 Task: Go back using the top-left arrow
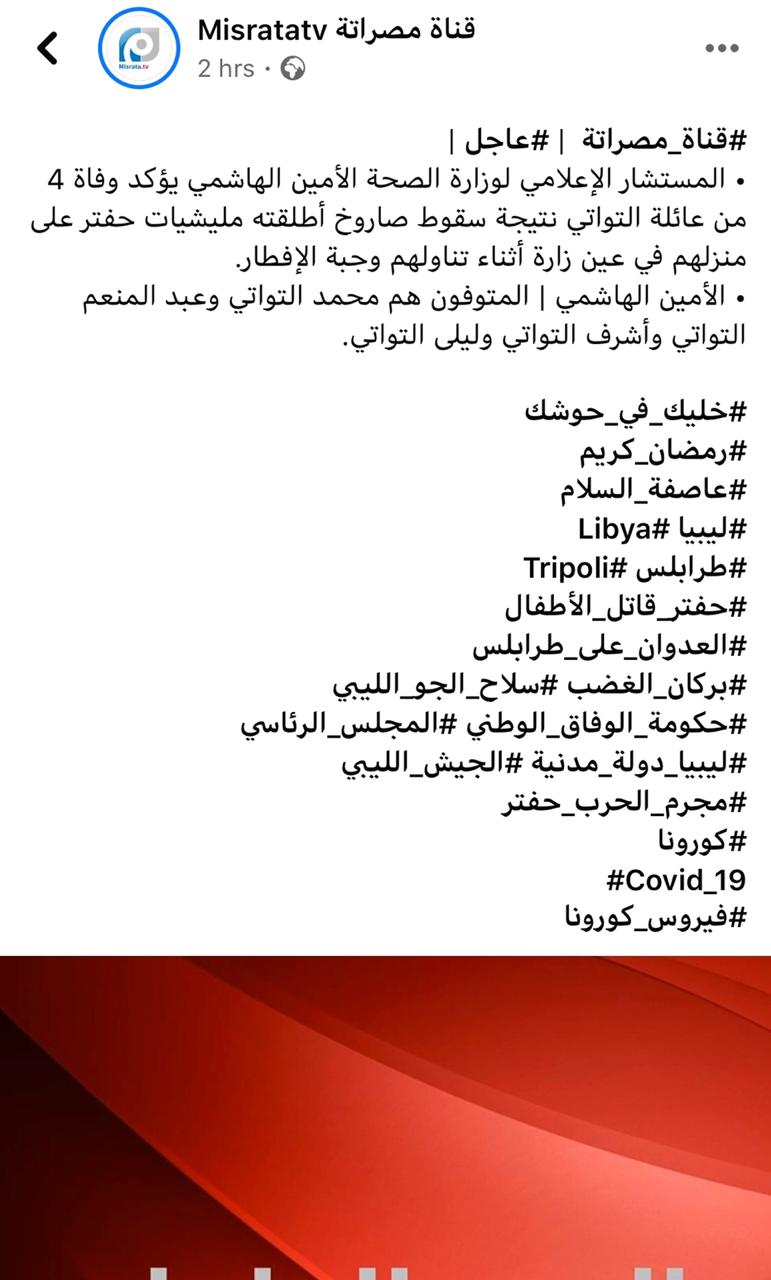pos(47,48)
